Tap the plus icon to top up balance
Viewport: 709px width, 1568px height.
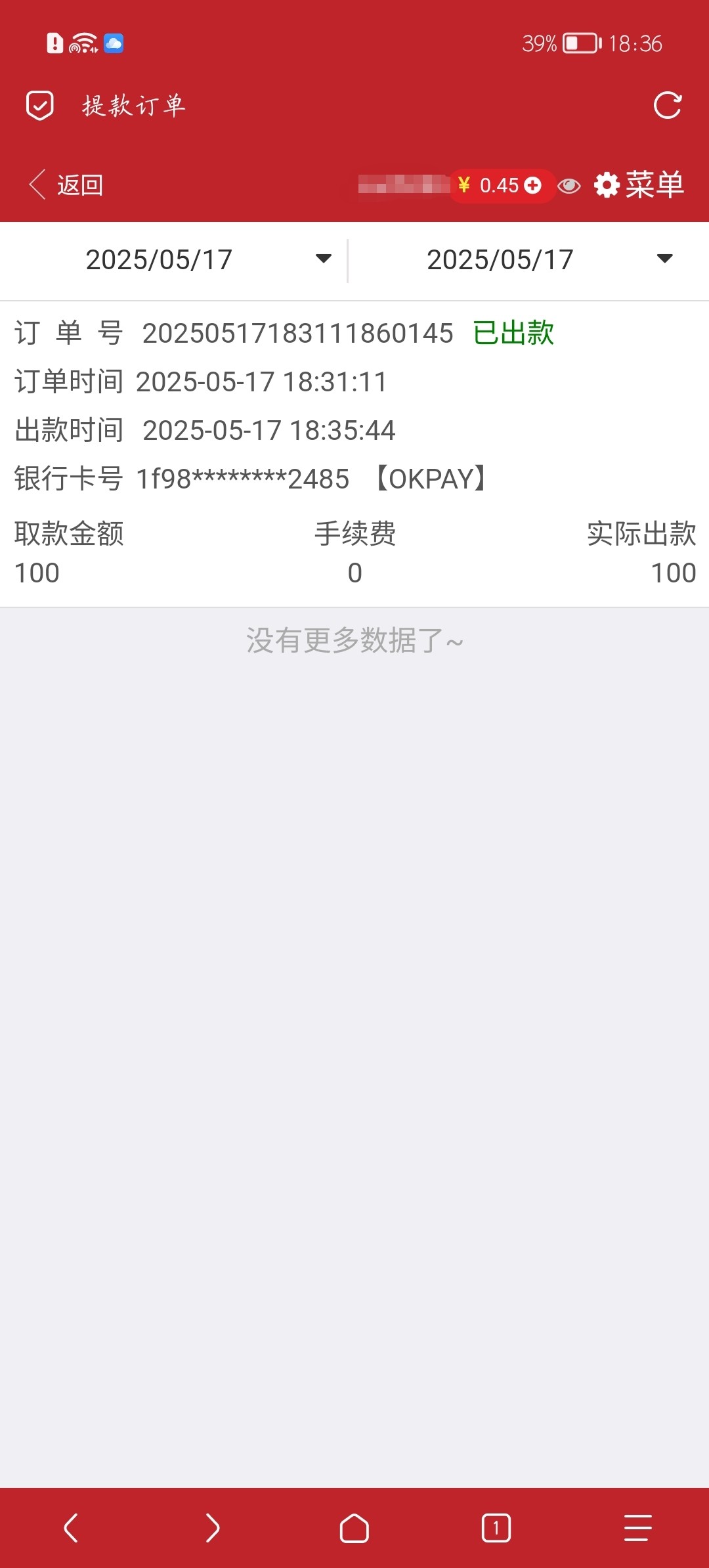(x=533, y=185)
